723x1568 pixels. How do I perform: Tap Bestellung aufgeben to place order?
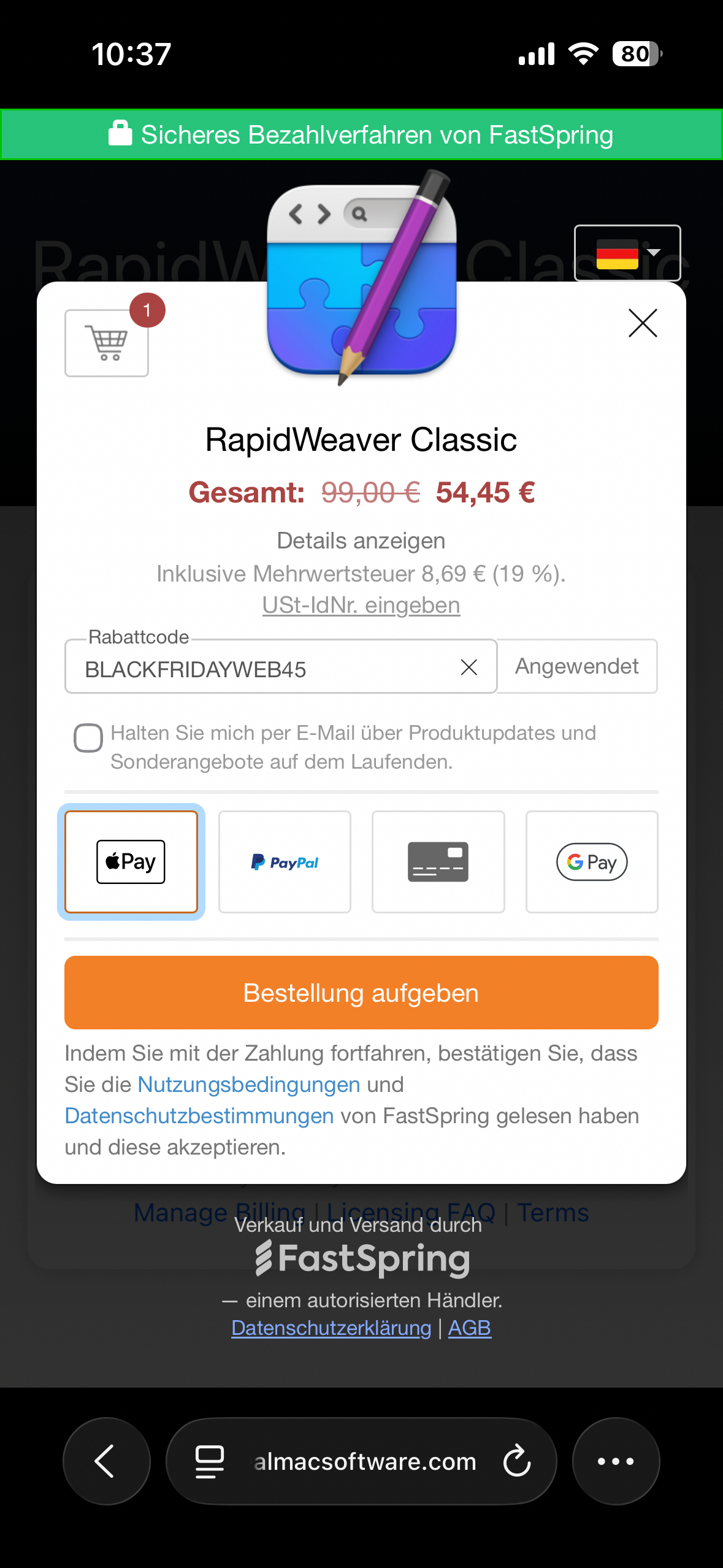[x=361, y=993]
